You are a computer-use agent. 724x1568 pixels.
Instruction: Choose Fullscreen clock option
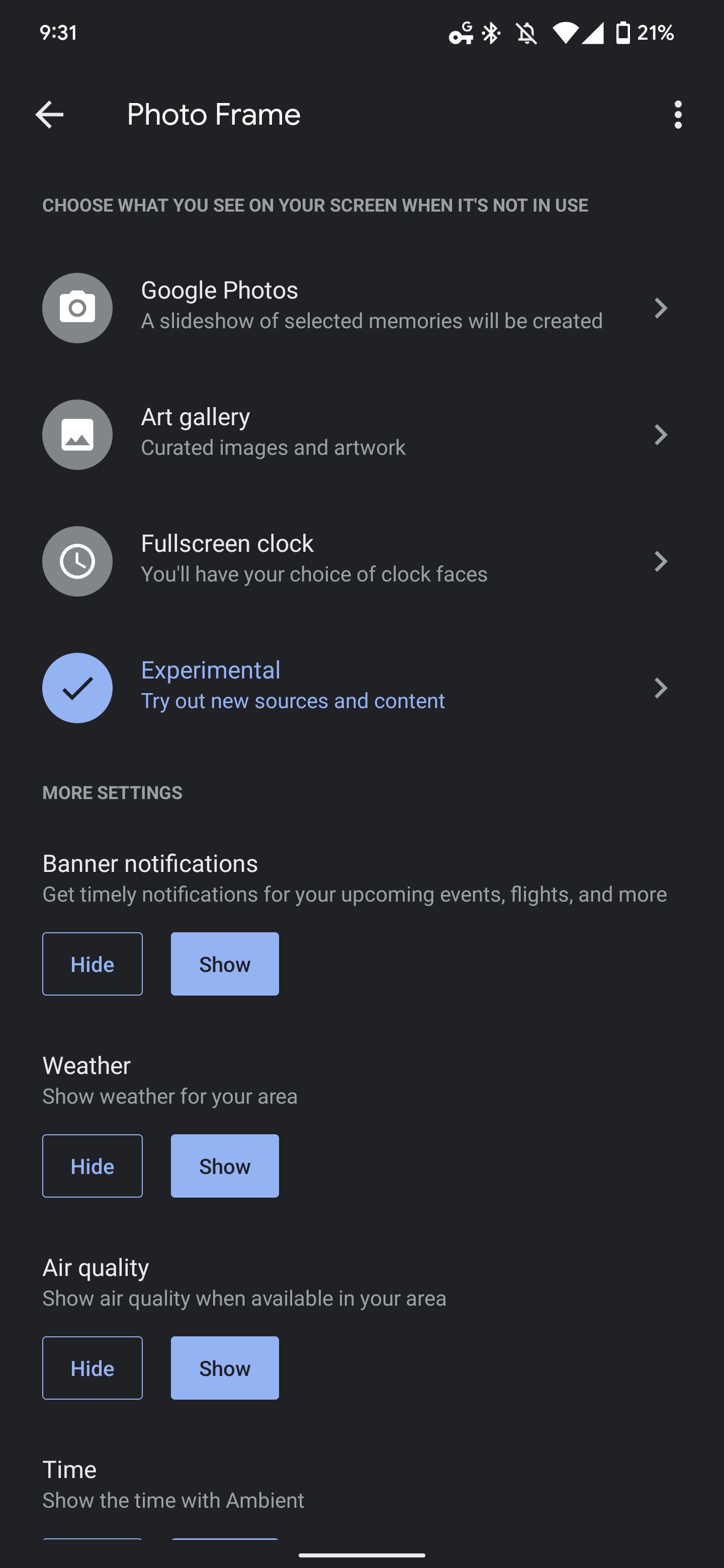361,560
